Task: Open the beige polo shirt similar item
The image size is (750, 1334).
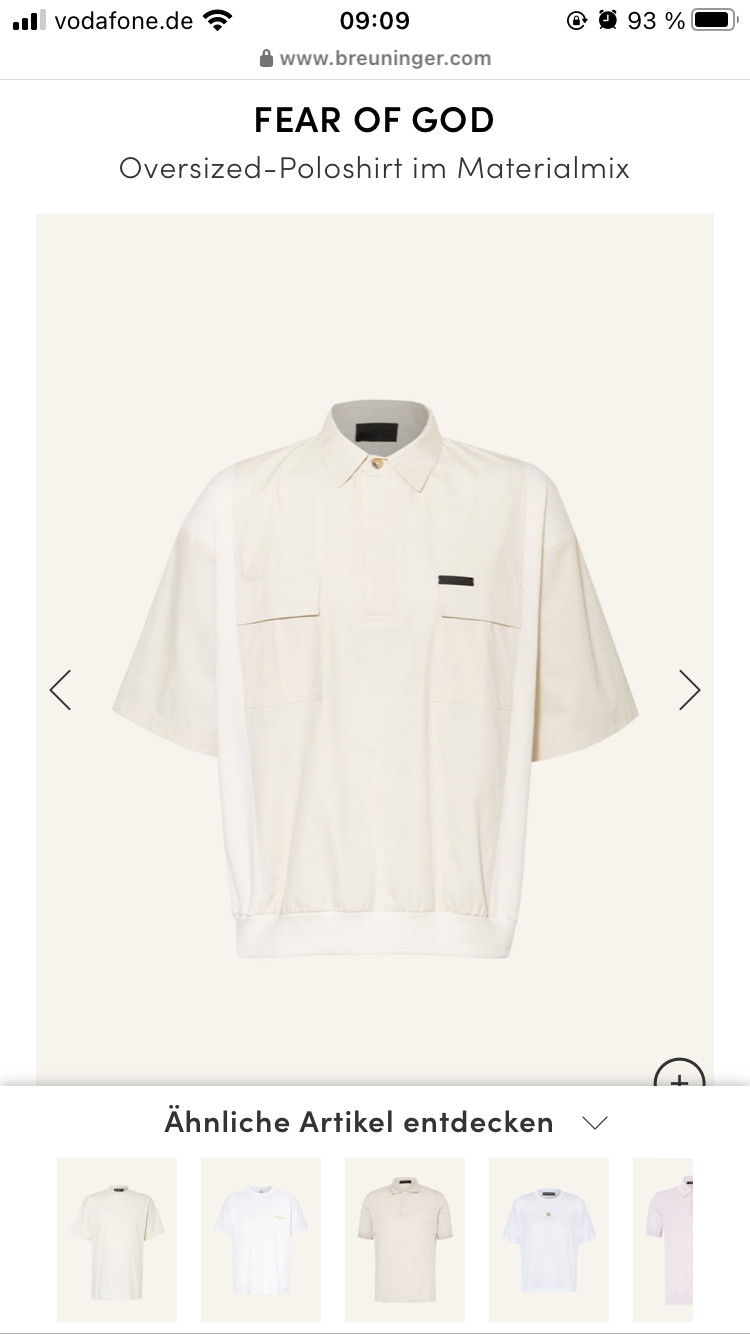Action: [x=405, y=1240]
